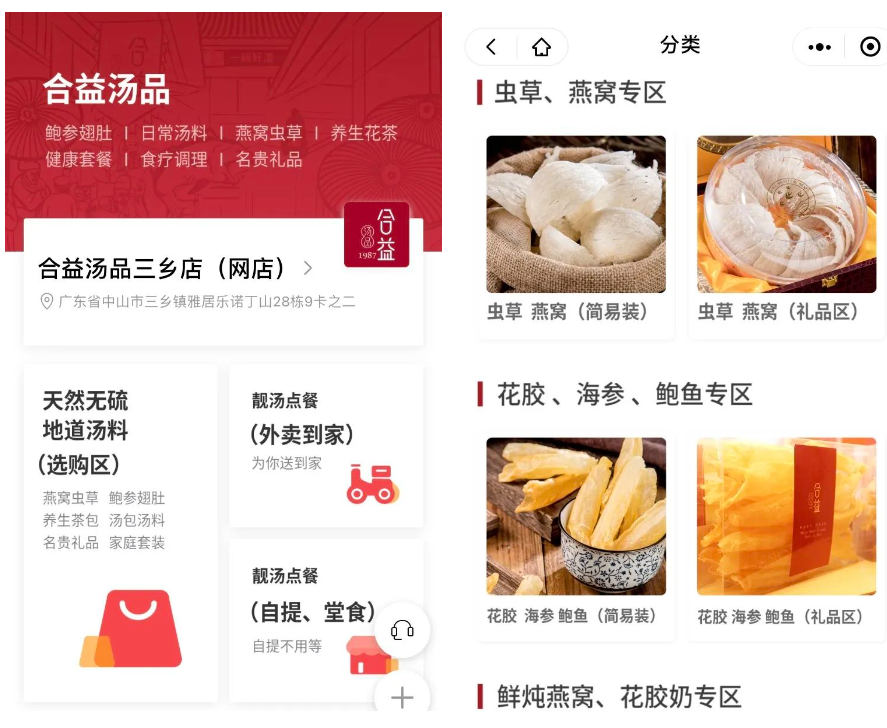Select 靓汤点餐 自提、堂食 pickup option

click(312, 620)
